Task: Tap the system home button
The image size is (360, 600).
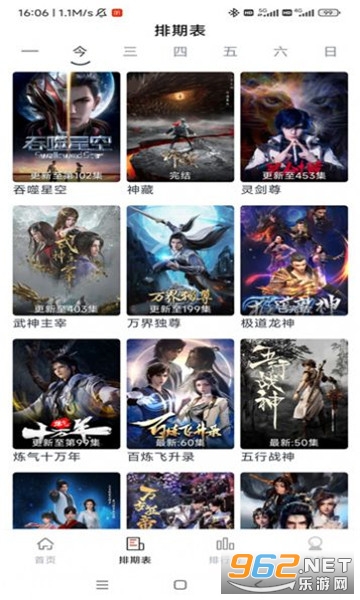Action: (180, 584)
